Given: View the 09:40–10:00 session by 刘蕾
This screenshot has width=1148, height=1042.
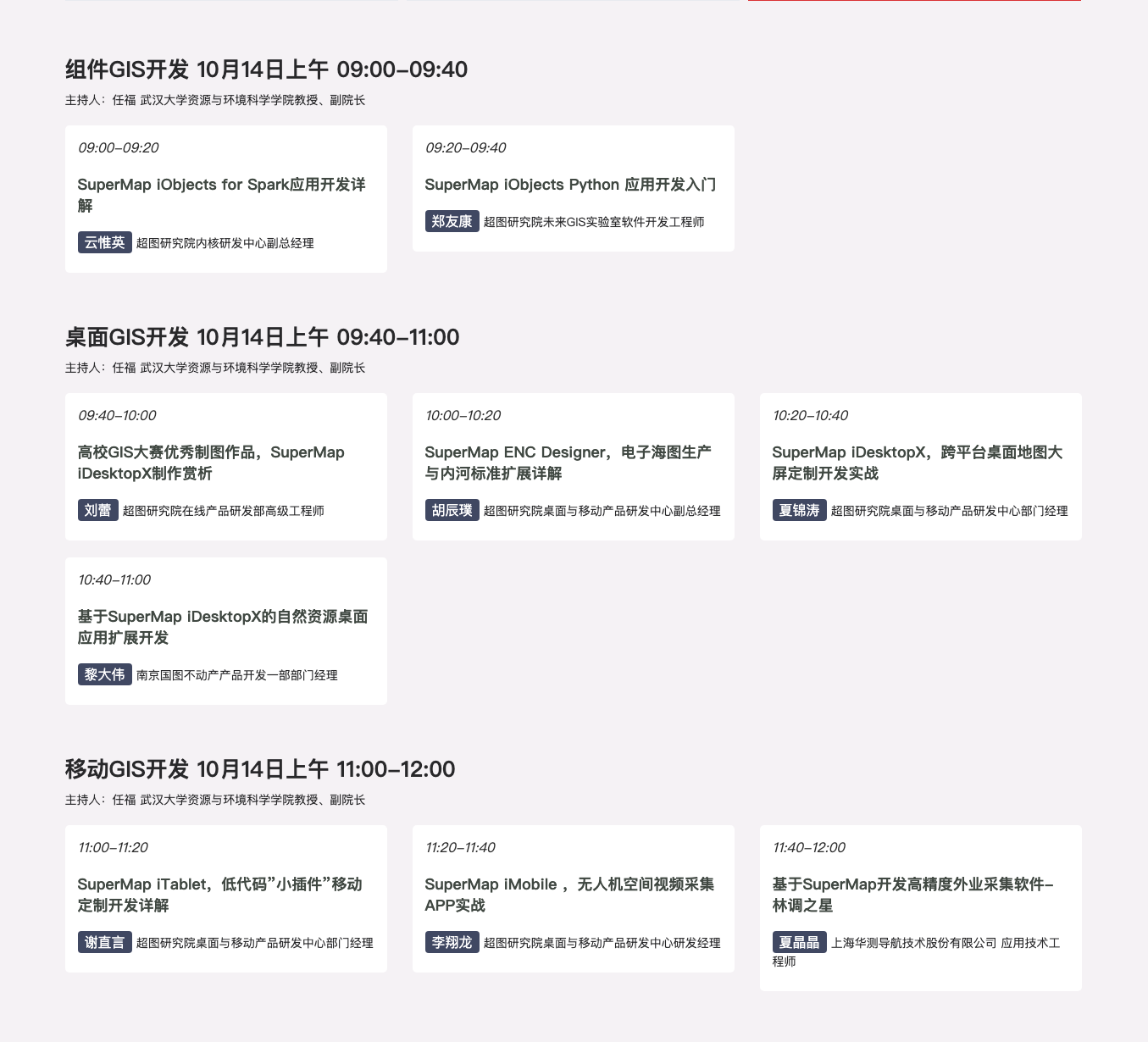Looking at the screenshot, I should (211, 463).
